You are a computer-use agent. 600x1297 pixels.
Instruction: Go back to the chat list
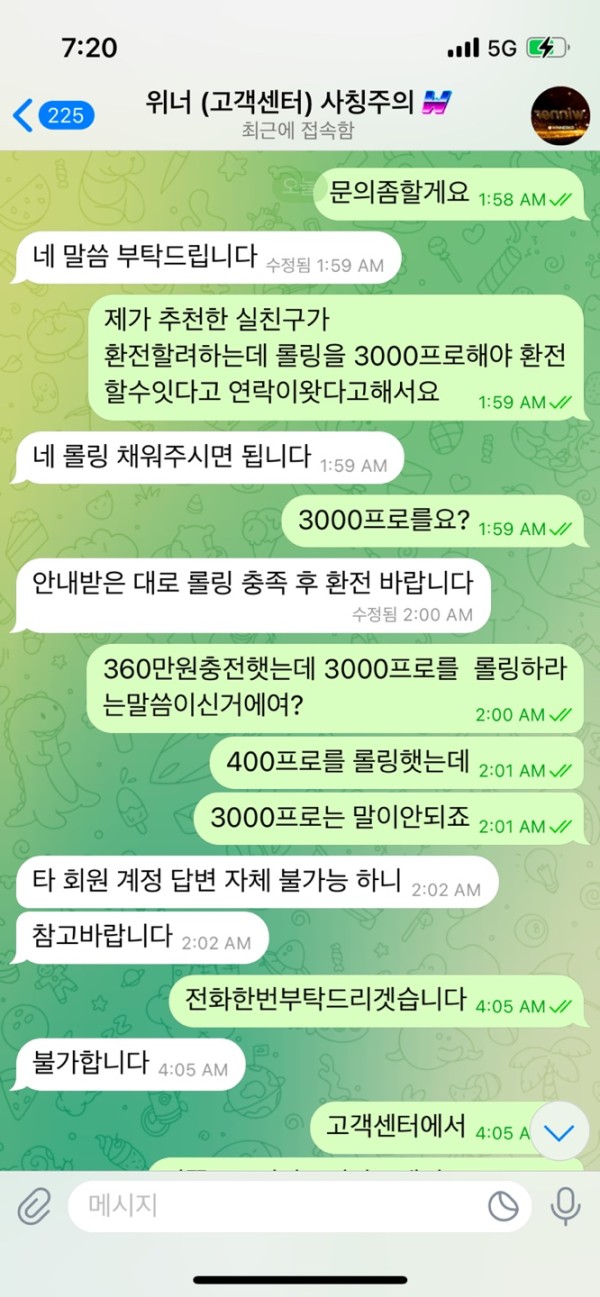[x=52, y=115]
